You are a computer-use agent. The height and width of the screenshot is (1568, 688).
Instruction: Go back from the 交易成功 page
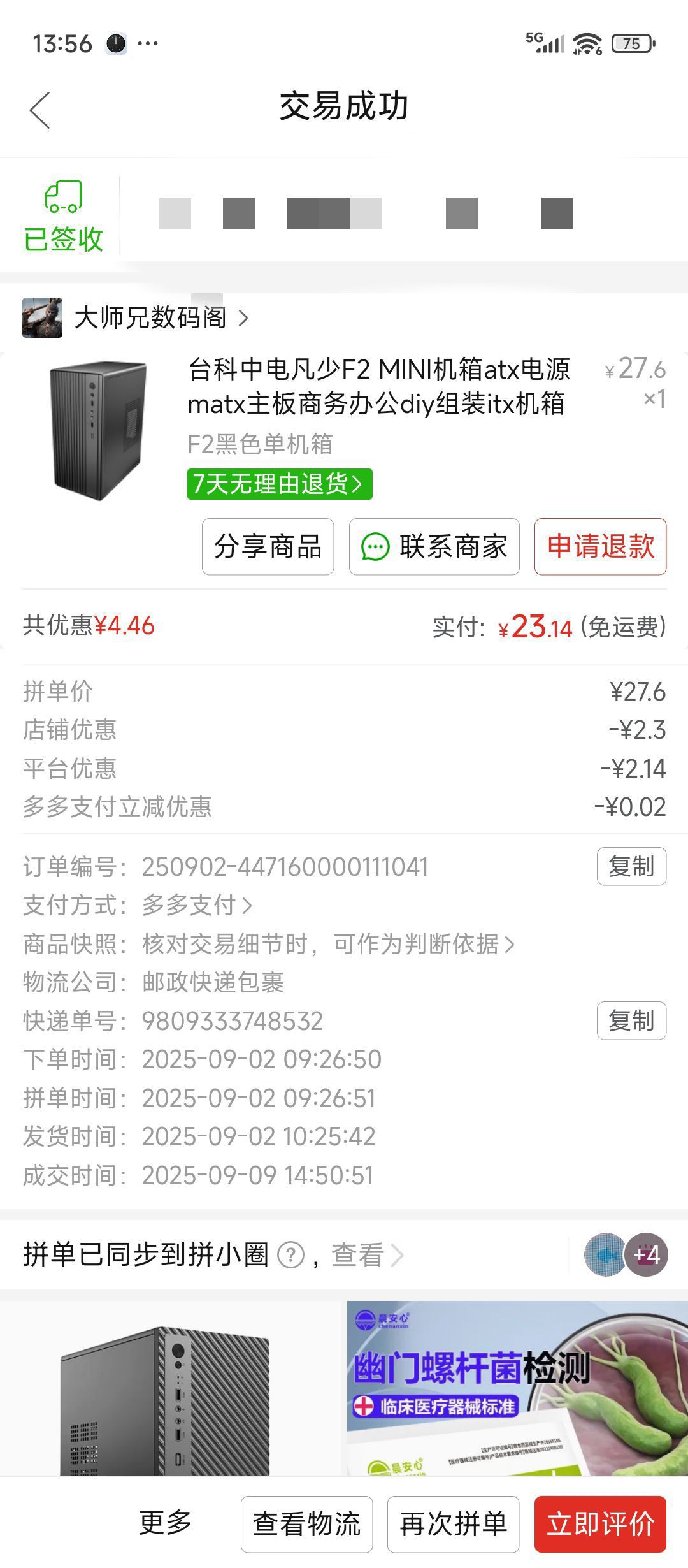[x=40, y=110]
